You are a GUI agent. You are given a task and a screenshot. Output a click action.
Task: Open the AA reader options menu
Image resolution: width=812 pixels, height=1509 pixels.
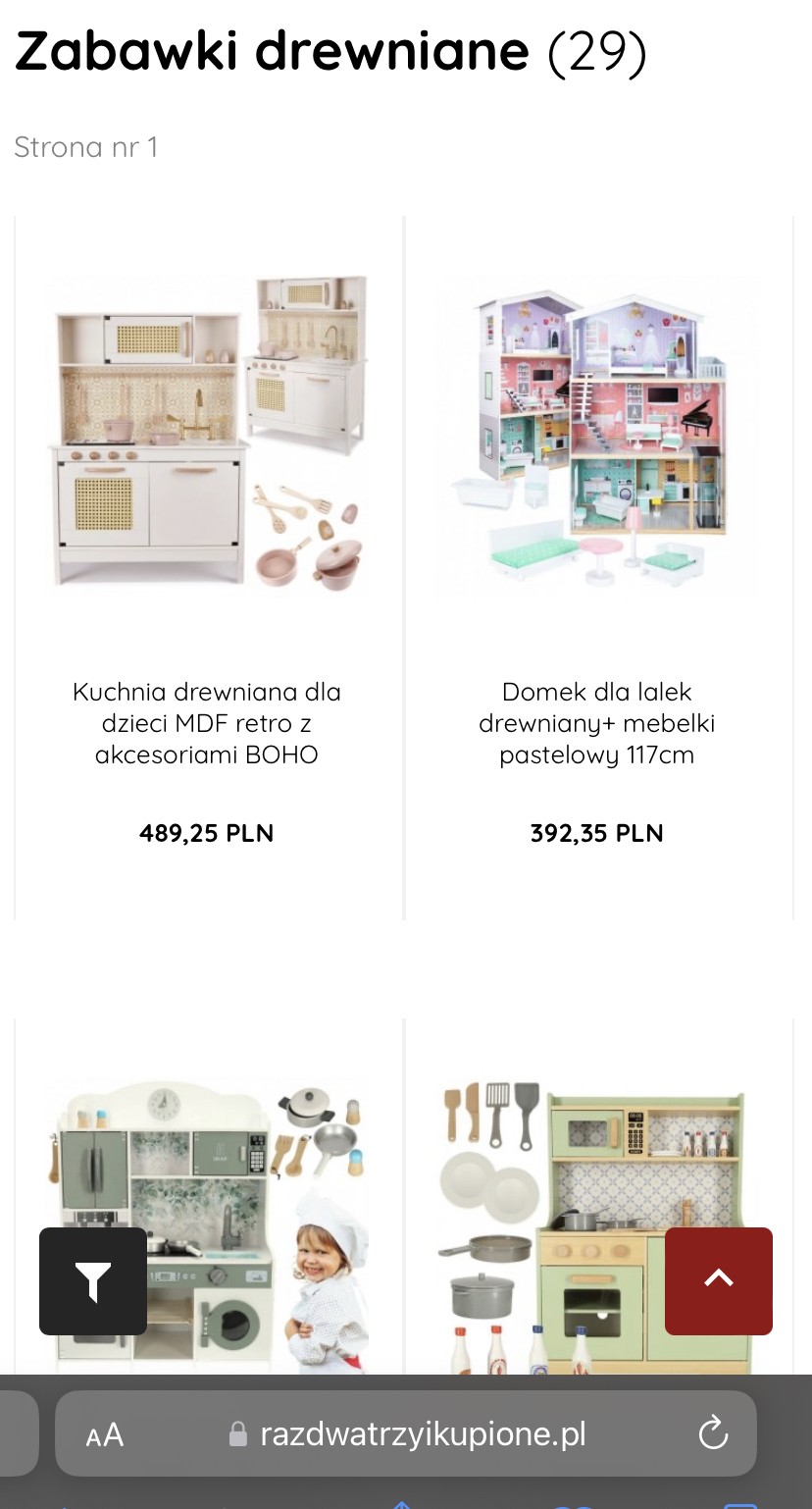(105, 1434)
